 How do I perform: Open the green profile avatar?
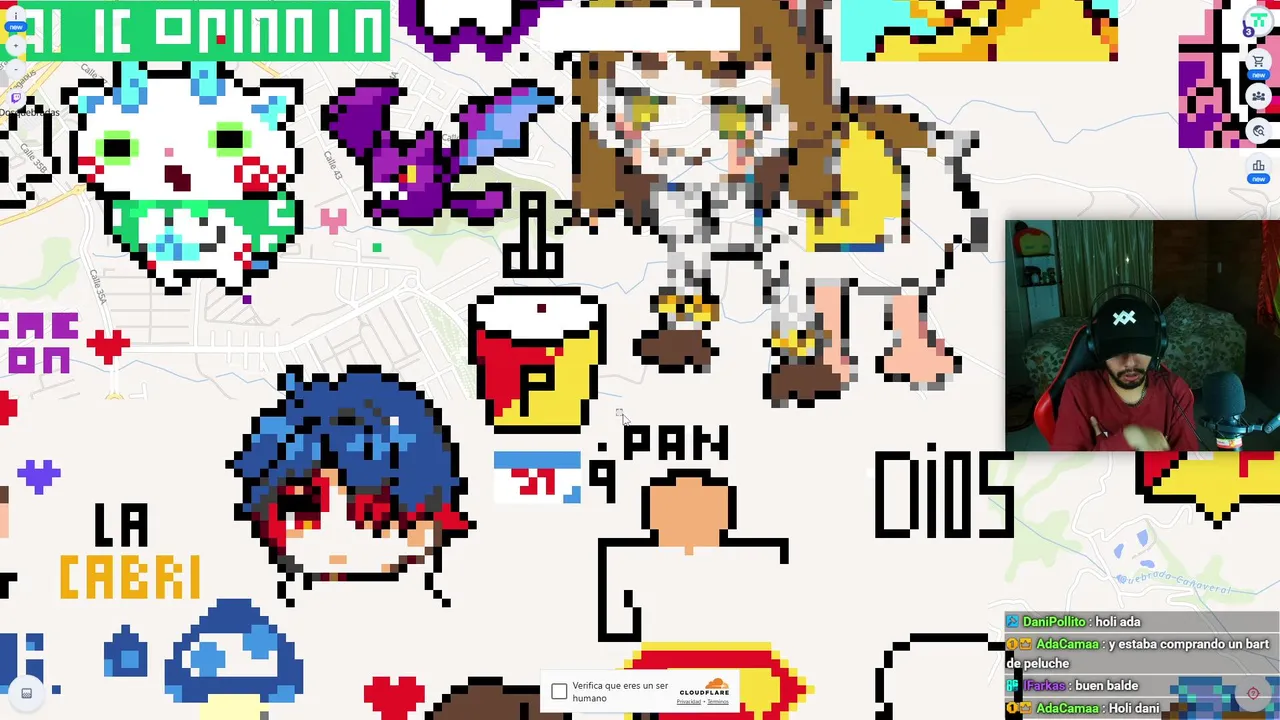click(1258, 20)
